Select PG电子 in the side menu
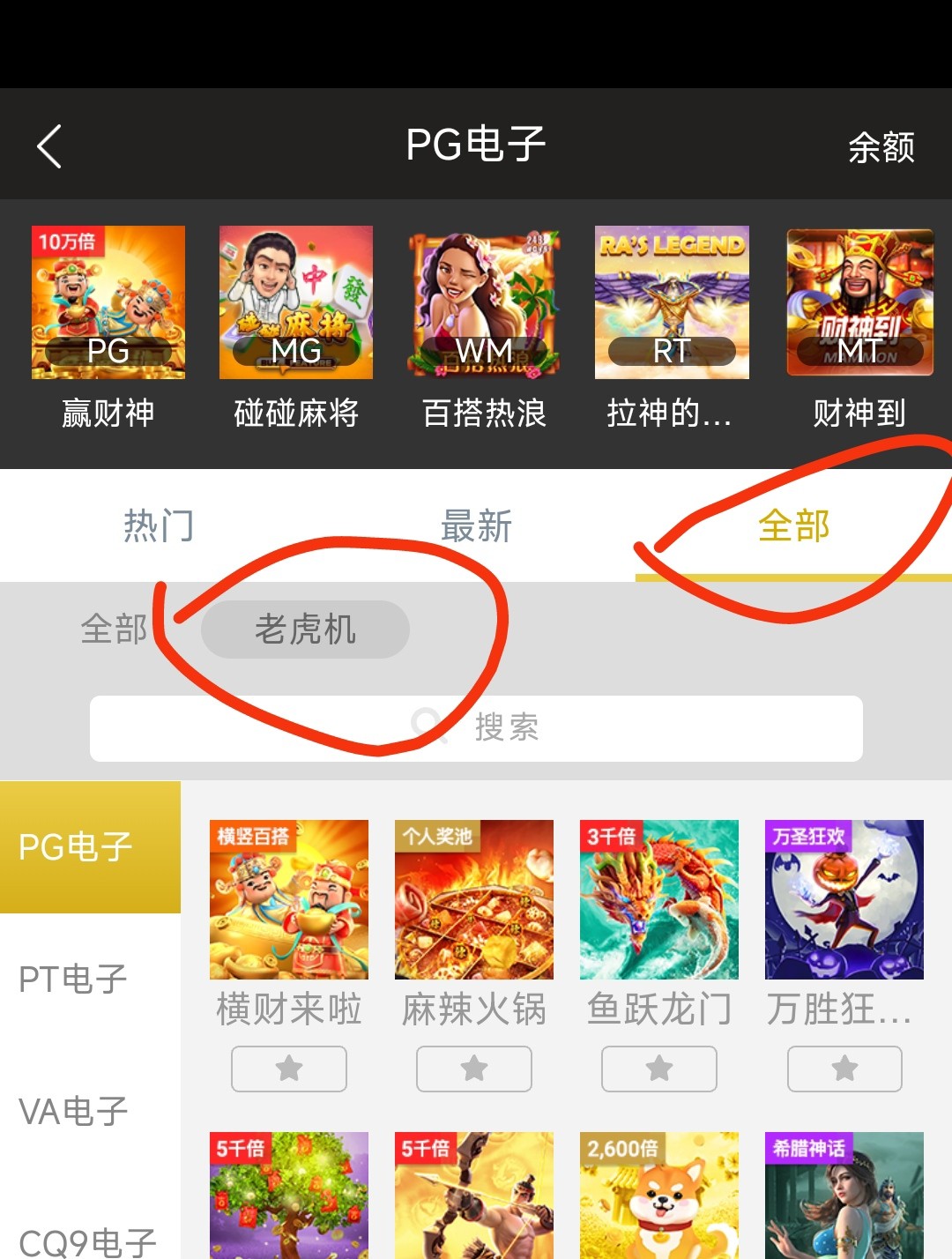Viewport: 952px width, 1259px height. pyautogui.click(x=90, y=846)
